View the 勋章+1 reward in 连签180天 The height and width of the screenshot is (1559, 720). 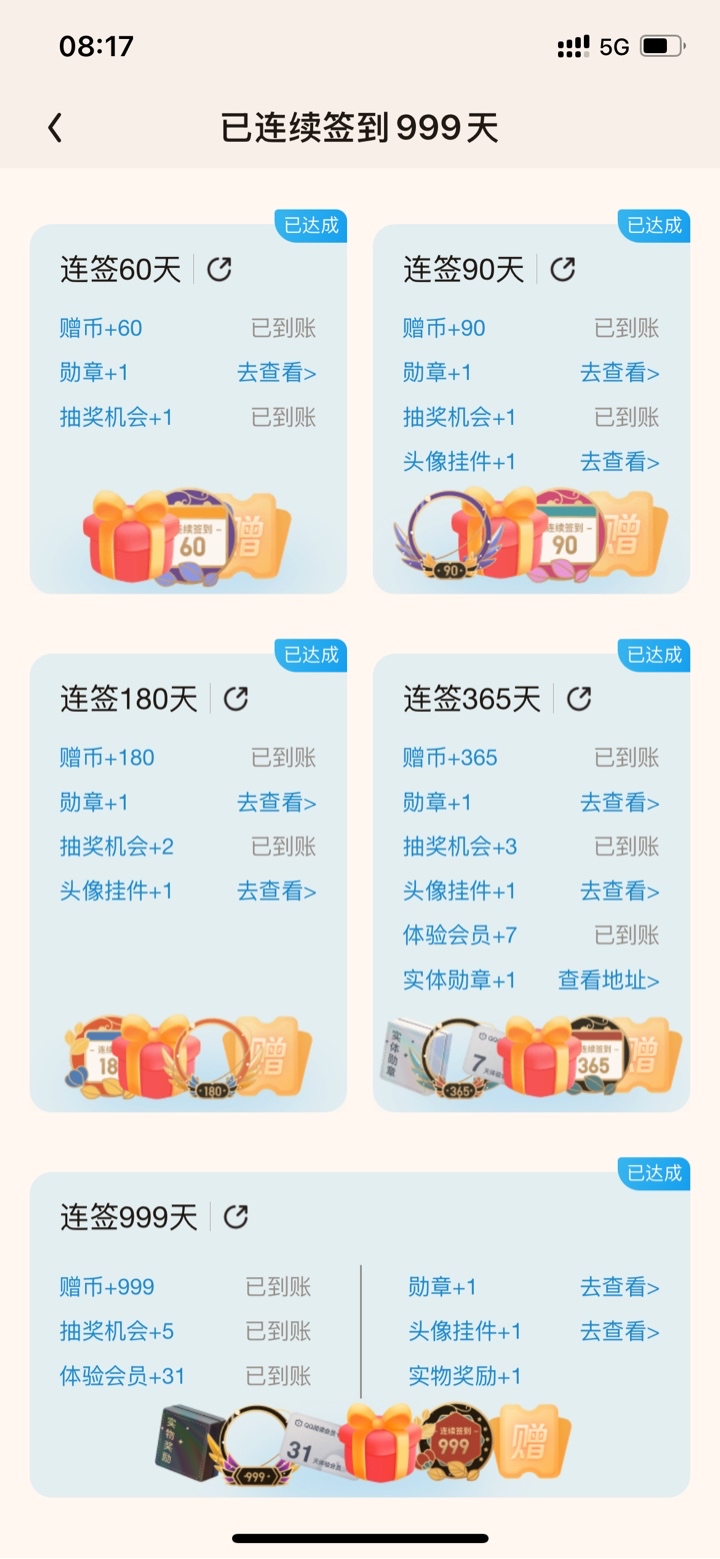[x=276, y=803]
